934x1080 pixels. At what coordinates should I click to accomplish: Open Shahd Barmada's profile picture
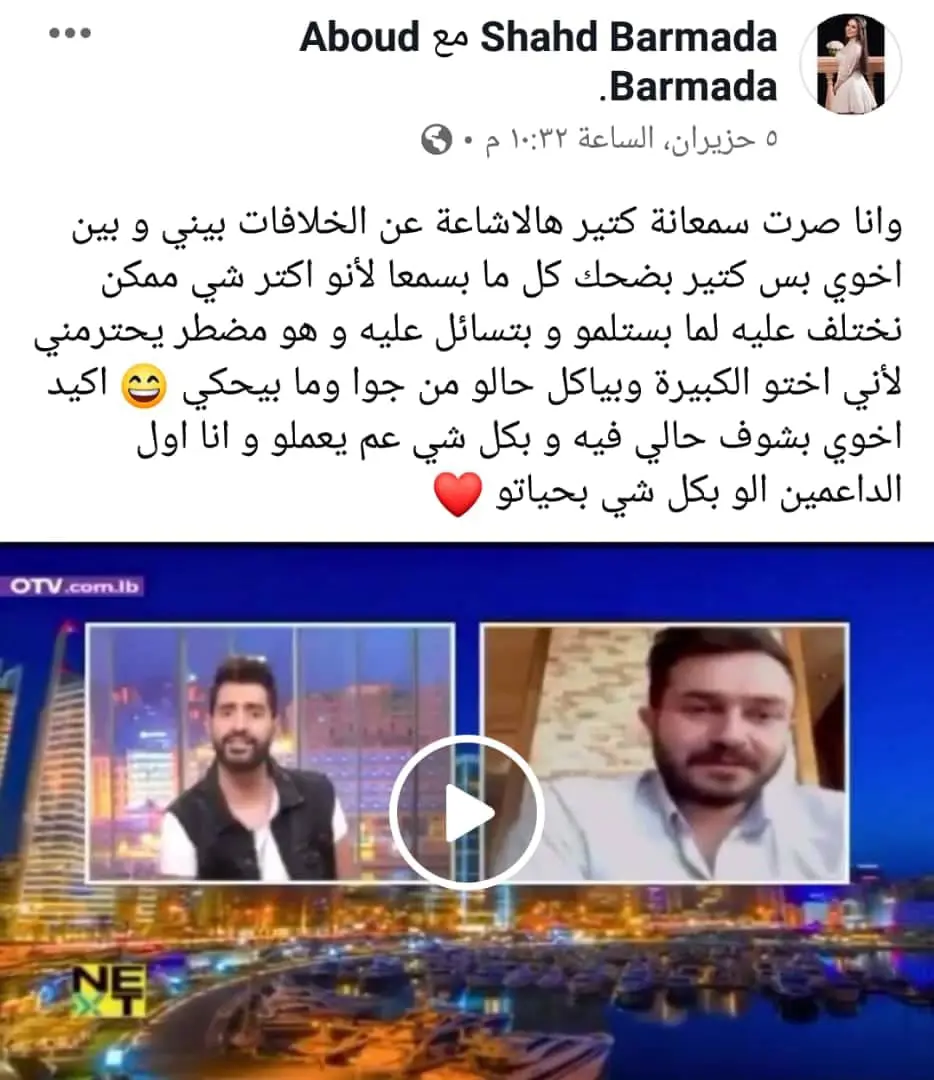point(850,64)
